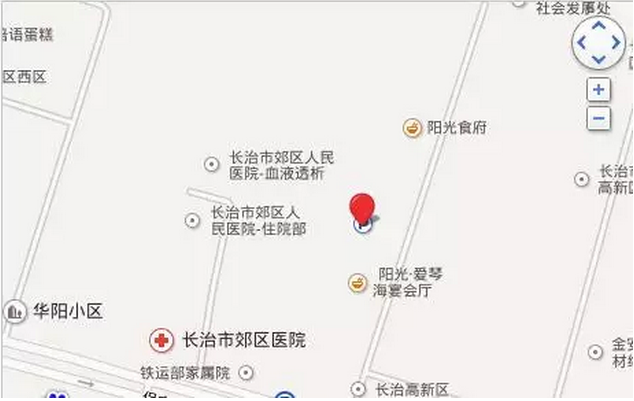
Task: Select the 阳光食府 restaurant point
Action: (412, 127)
